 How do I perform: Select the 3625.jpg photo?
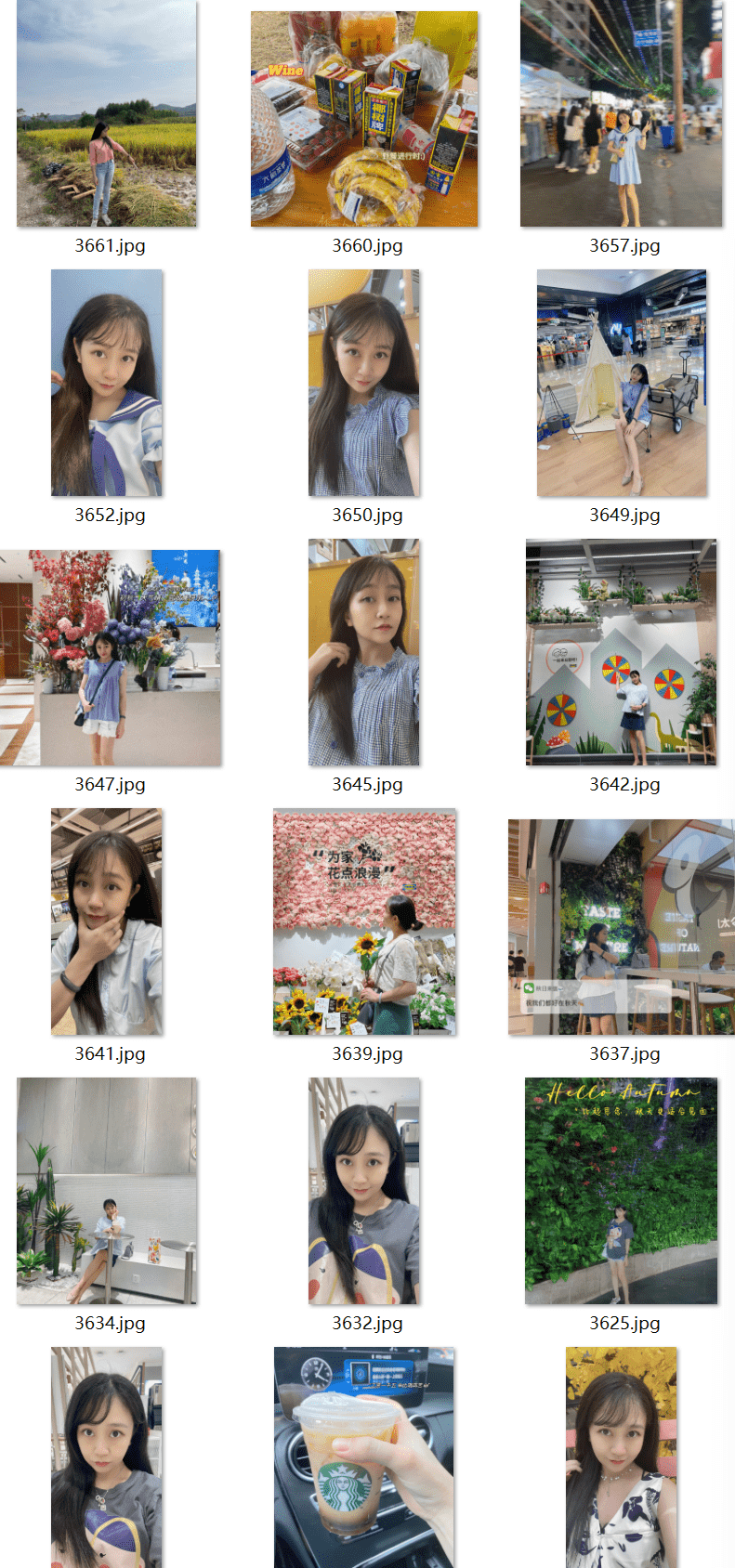click(622, 1191)
